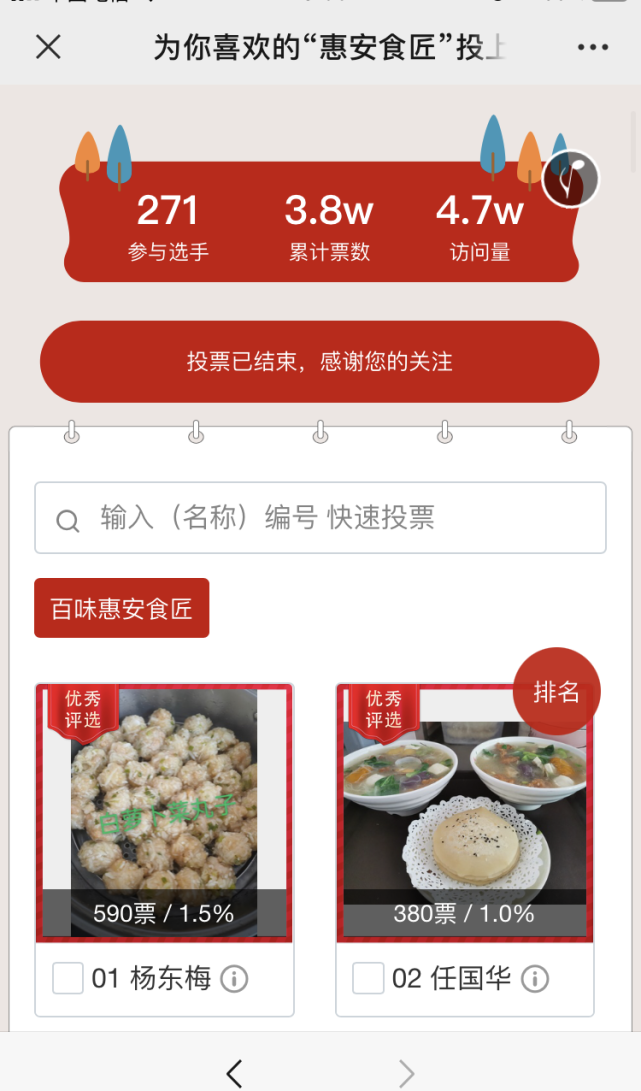Select the 百味惠安食匠 category chip
Viewport: 641px width, 1091px height.
(122, 607)
